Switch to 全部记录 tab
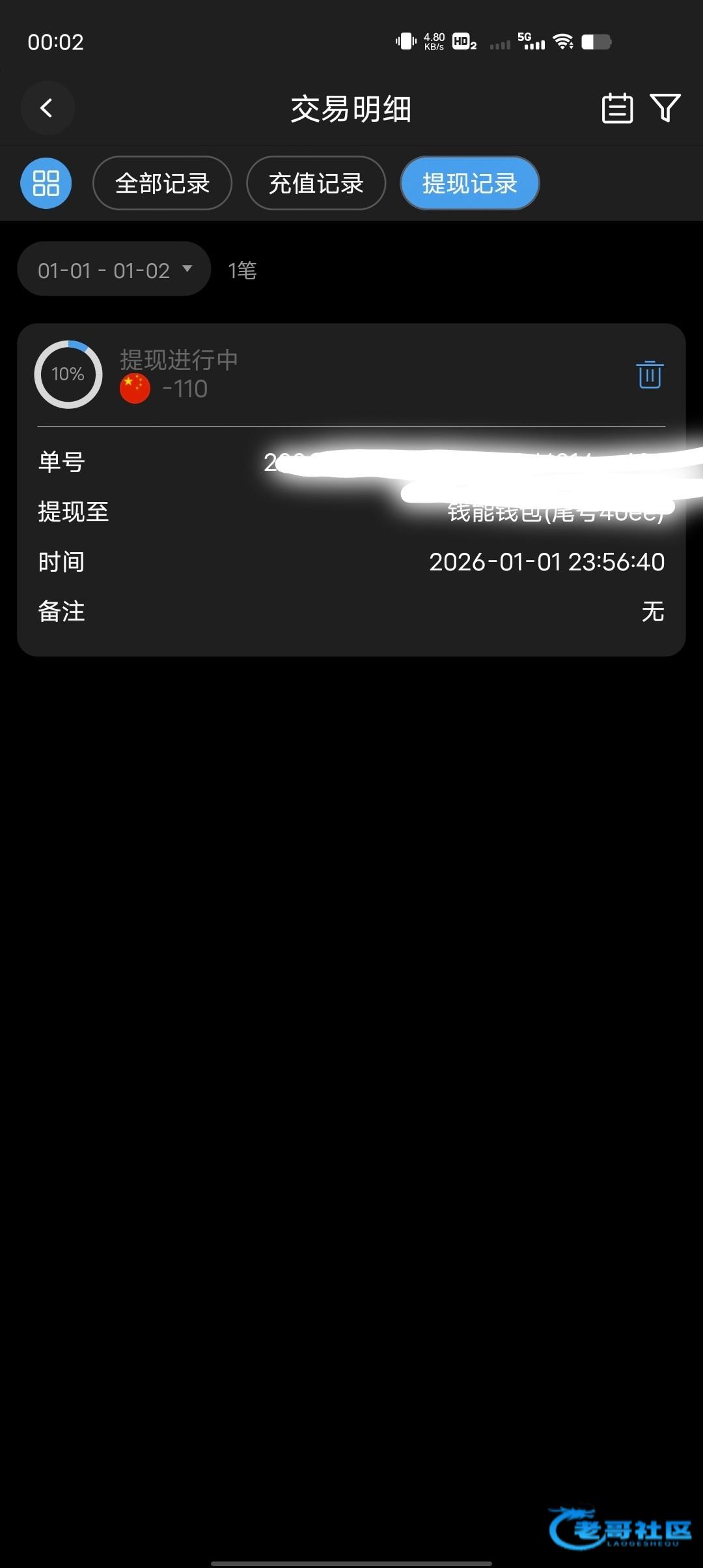Screen dimensions: 703x1568 click(162, 183)
